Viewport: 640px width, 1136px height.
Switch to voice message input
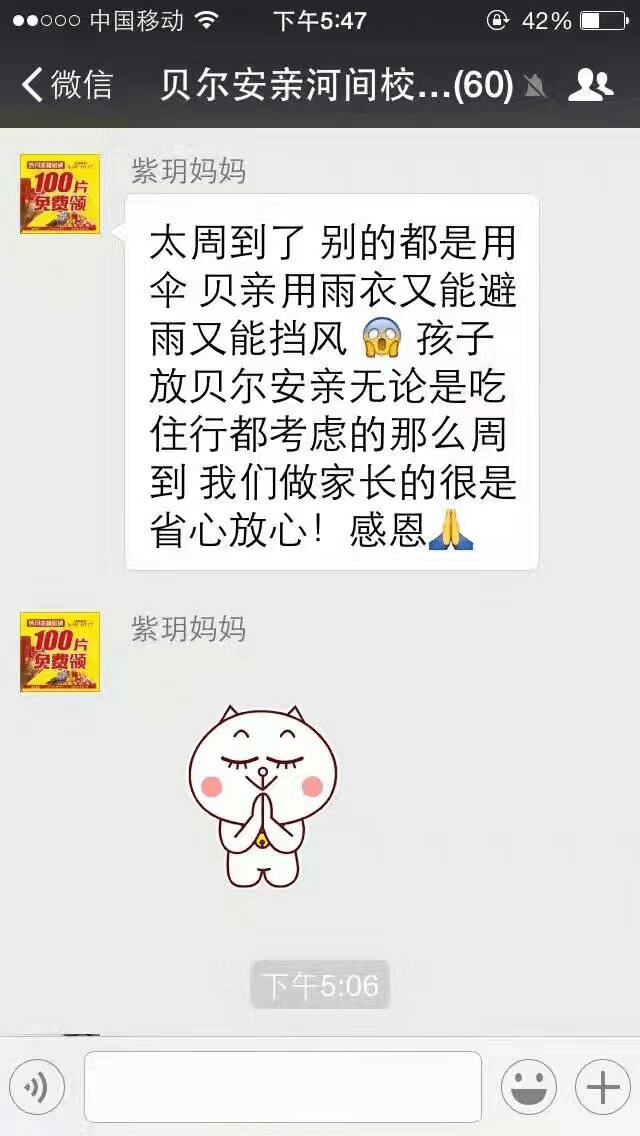point(37,1087)
